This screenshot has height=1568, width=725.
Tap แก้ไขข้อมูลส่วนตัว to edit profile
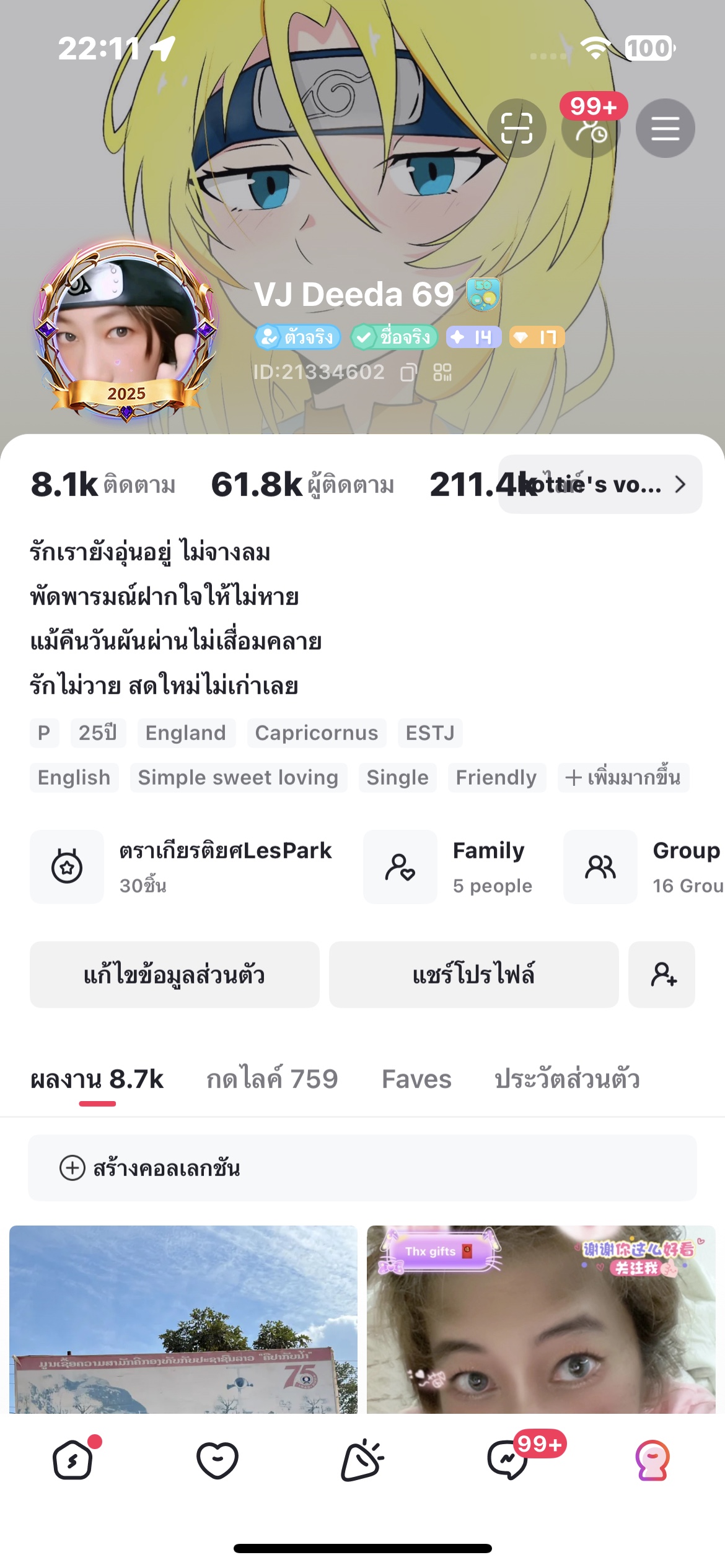174,975
